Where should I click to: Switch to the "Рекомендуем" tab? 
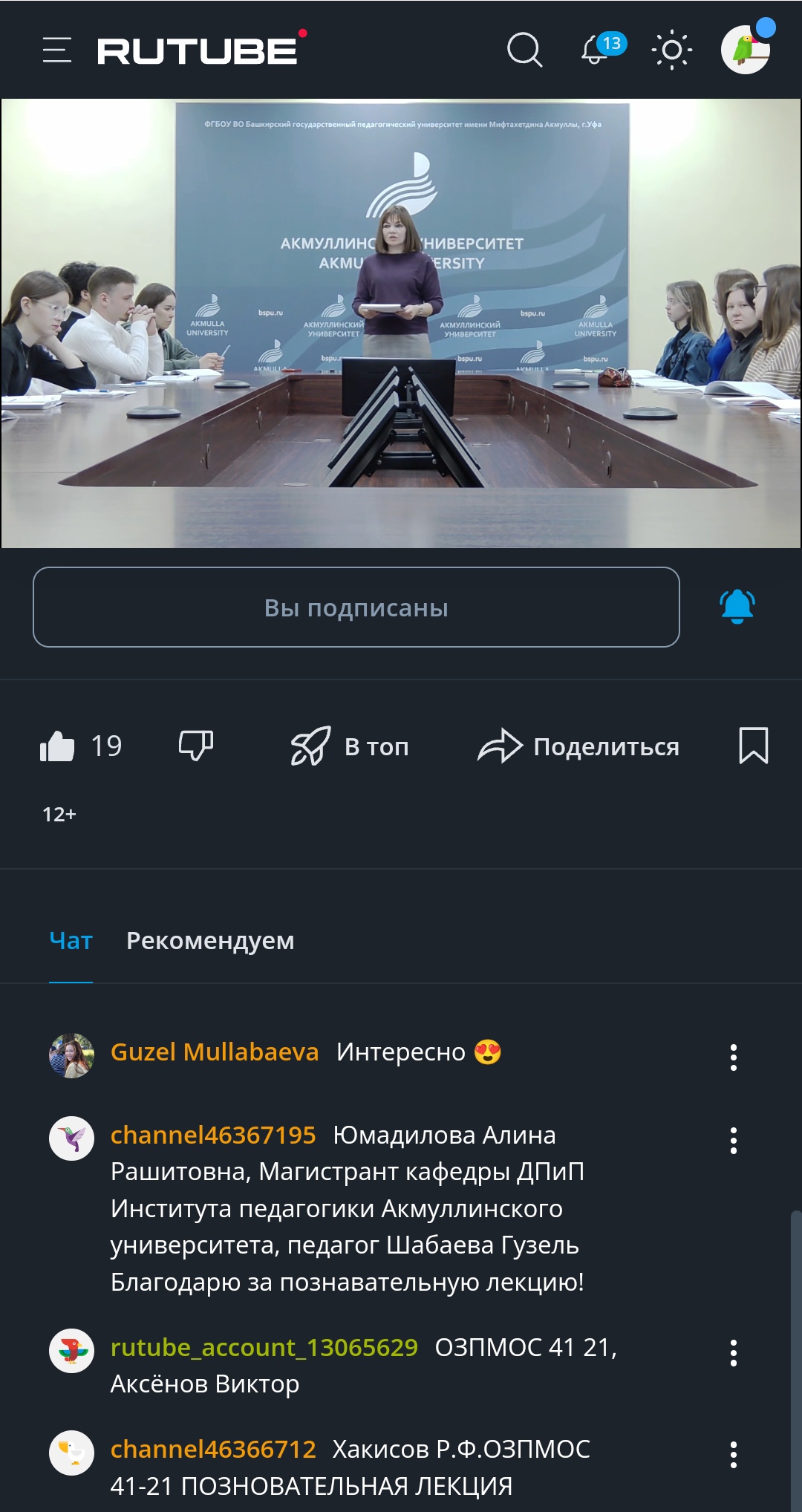point(210,941)
